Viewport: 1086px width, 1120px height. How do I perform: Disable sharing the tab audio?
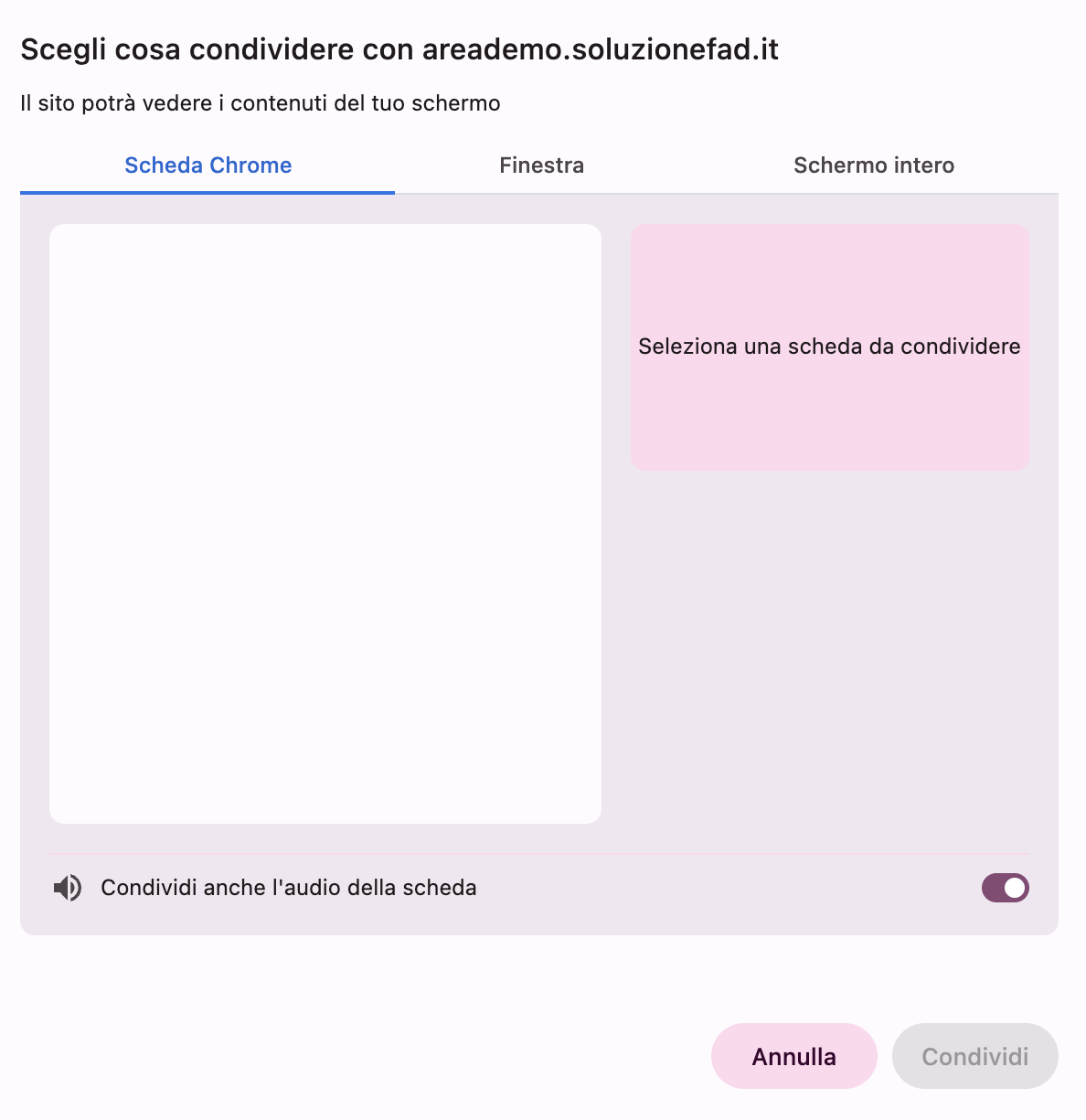1005,888
